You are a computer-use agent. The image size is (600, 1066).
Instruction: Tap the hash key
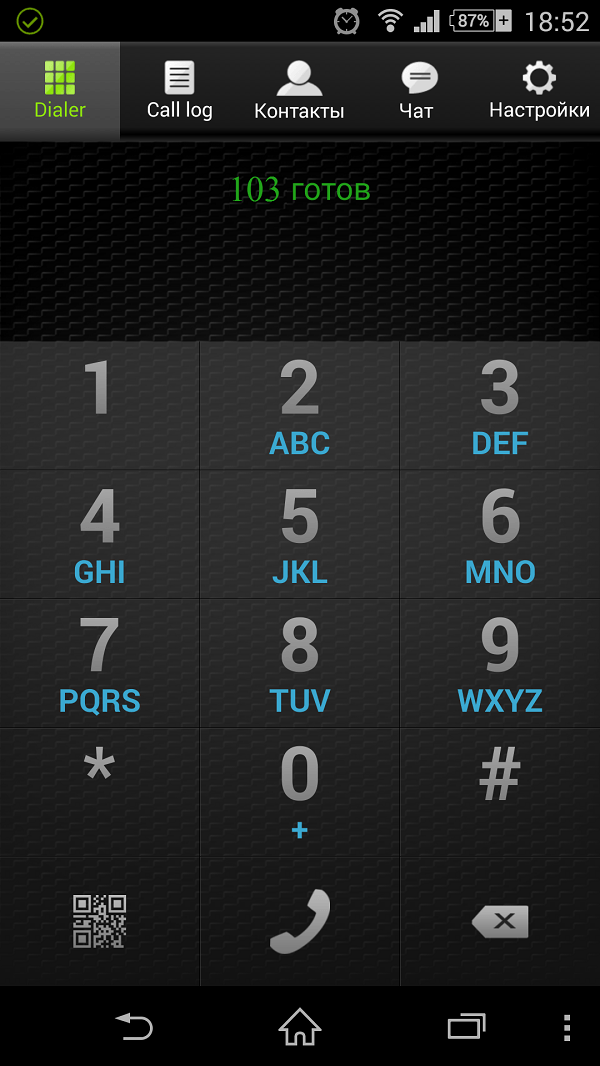coord(500,793)
